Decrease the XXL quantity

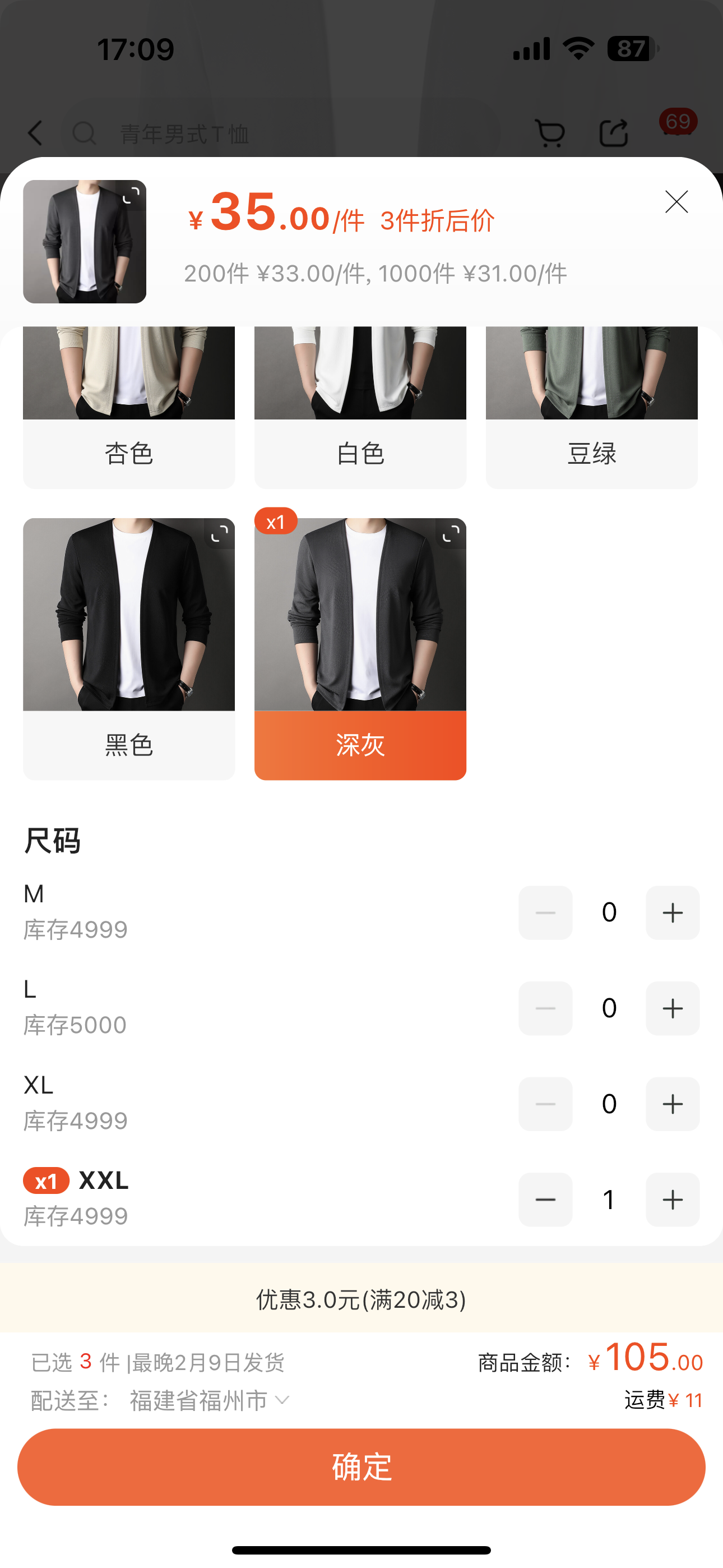[x=545, y=1199]
